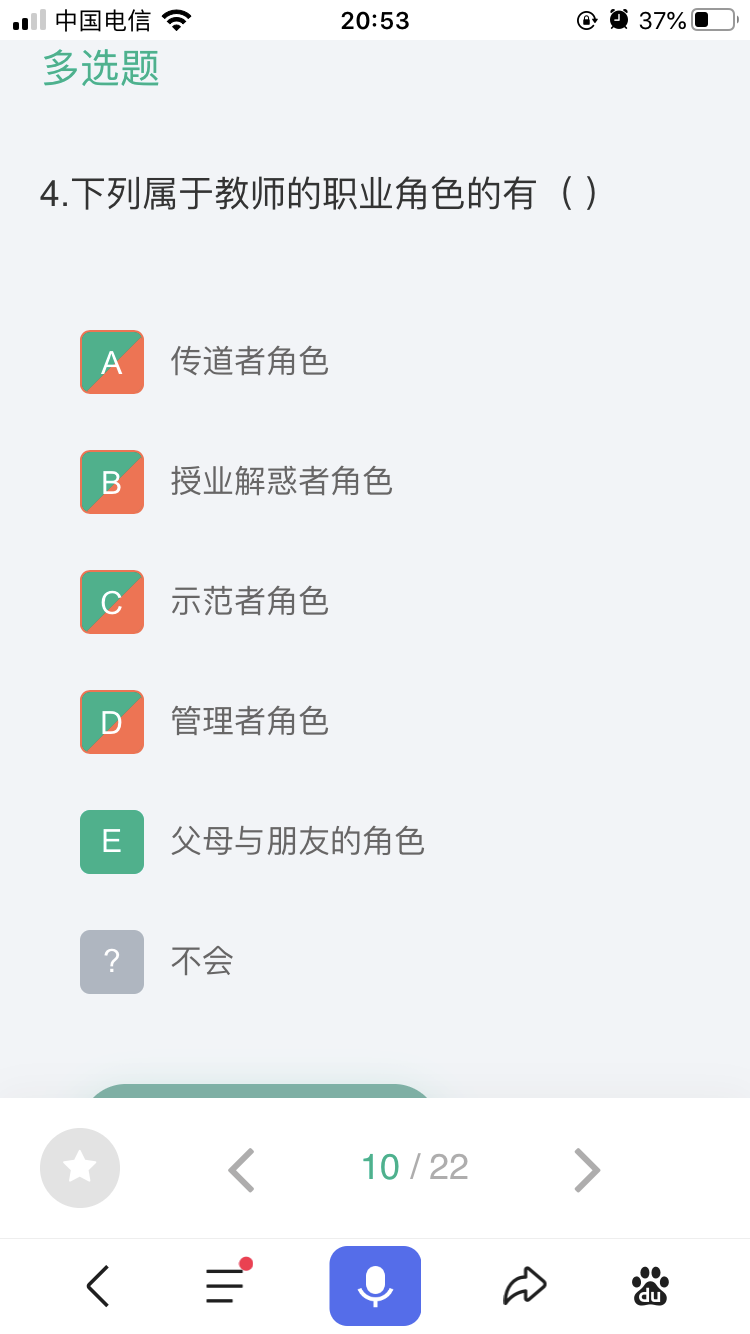Open the browser menu with red dot
Image resolution: width=750 pixels, height=1334 pixels.
228,1283
